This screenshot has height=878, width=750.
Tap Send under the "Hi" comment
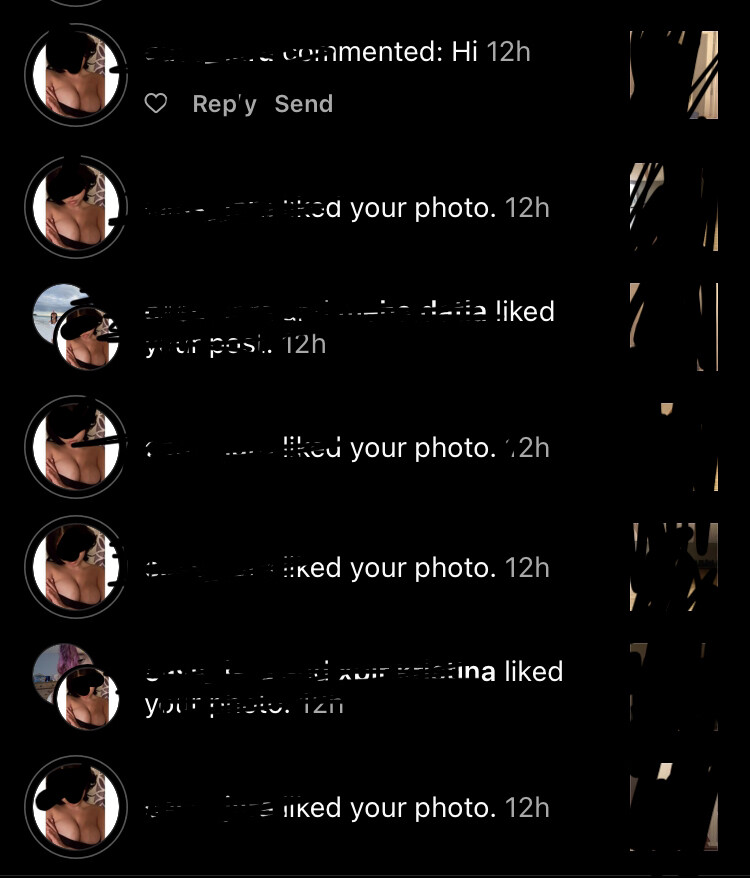pyautogui.click(x=303, y=104)
